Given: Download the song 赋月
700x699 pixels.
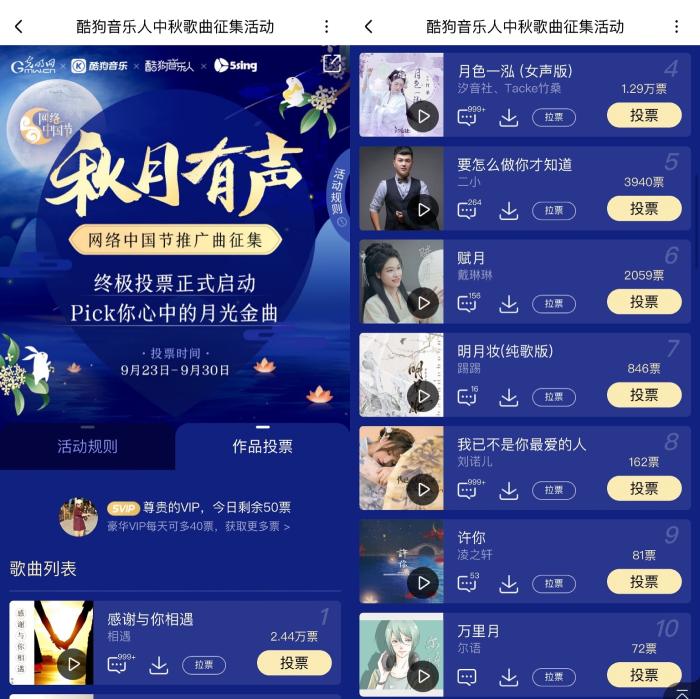Looking at the screenshot, I should tap(509, 304).
